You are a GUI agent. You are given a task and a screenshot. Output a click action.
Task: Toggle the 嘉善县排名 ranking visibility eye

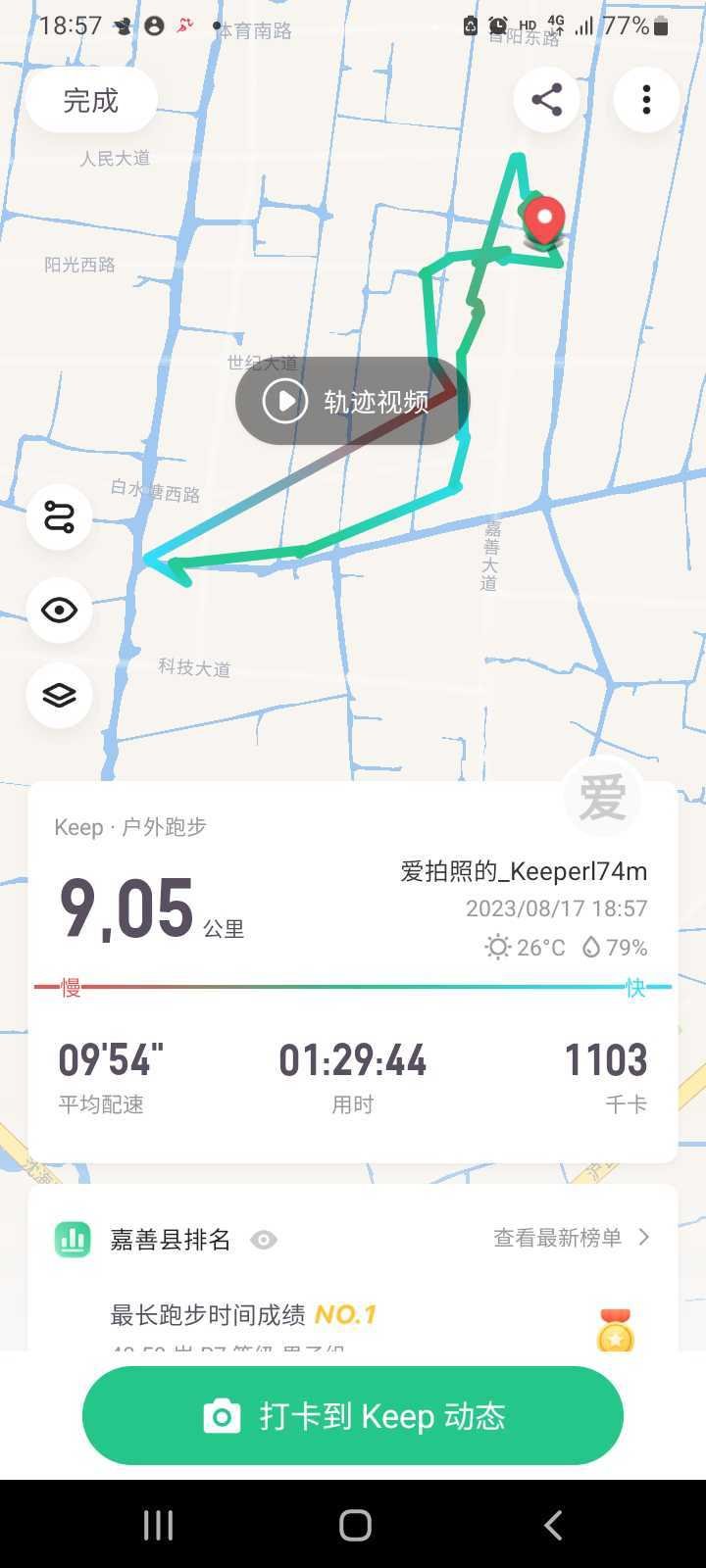point(263,1240)
